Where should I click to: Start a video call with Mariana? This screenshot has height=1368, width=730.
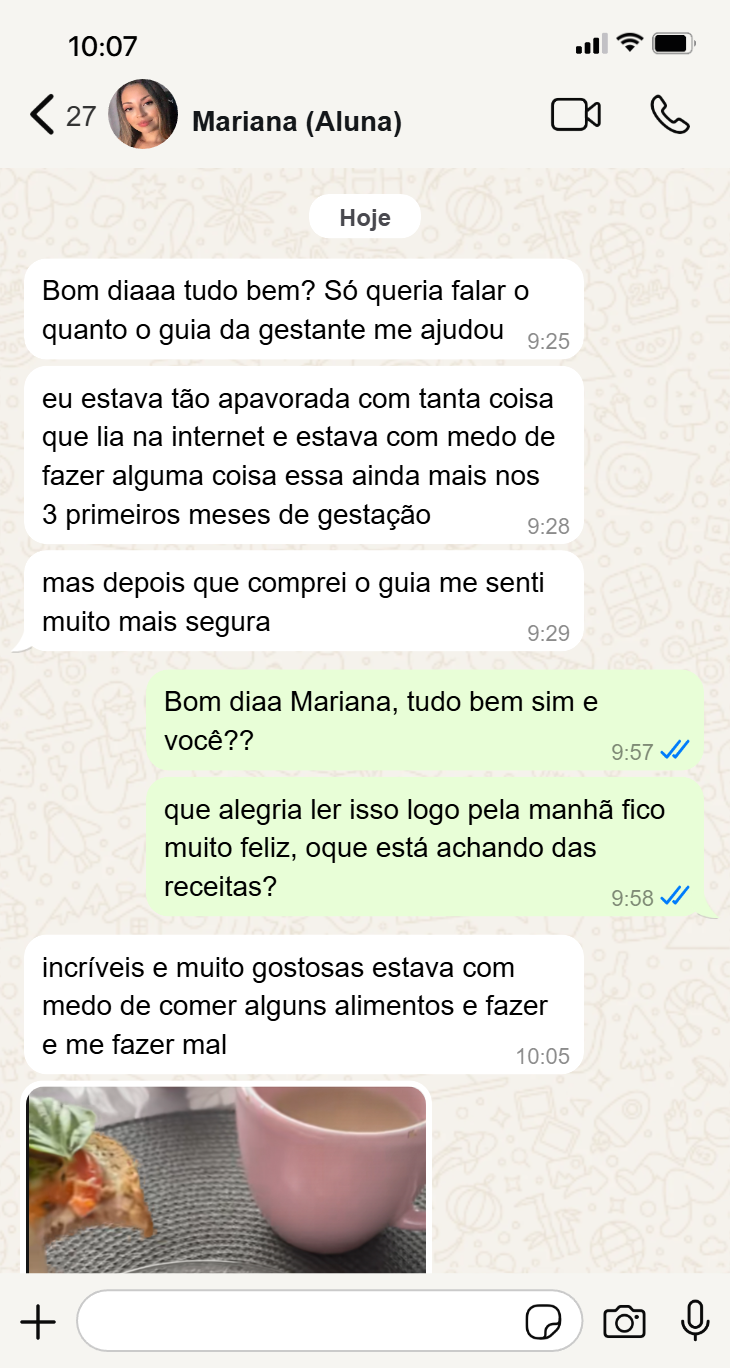[576, 115]
